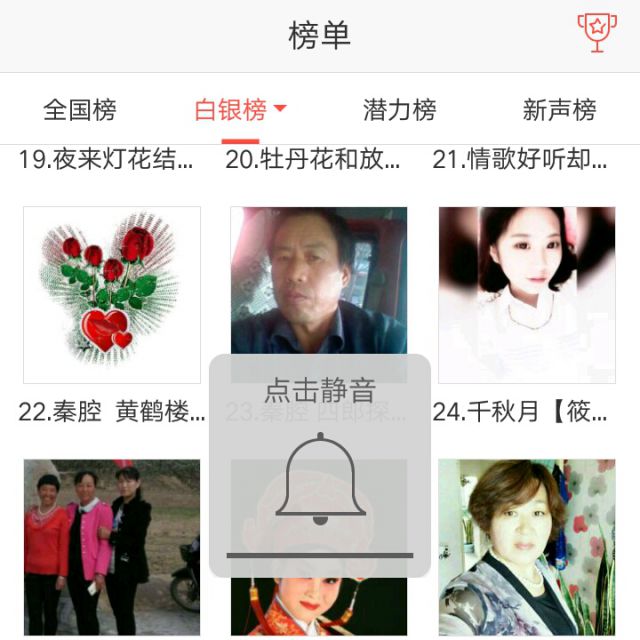
Task: Switch to the 新声榜 tab
Action: click(559, 110)
